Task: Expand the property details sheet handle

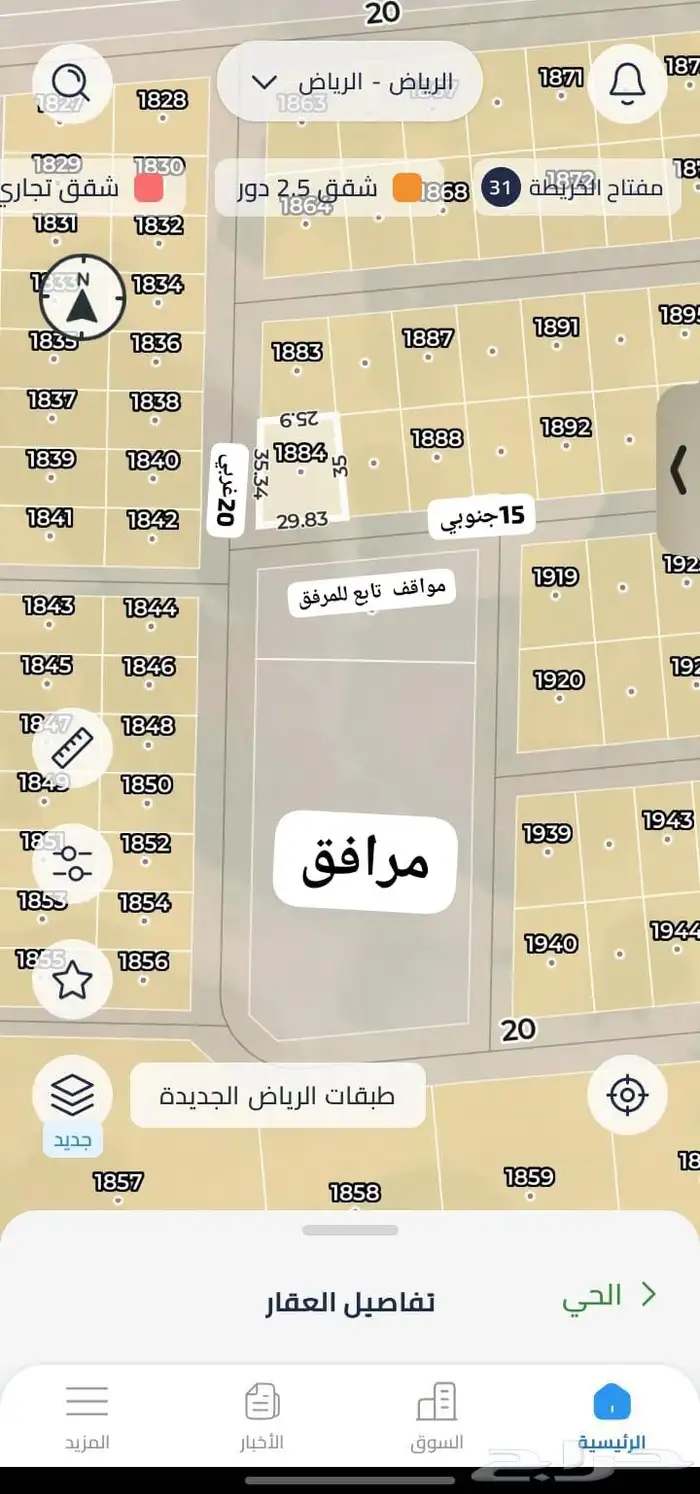Action: point(350,1230)
